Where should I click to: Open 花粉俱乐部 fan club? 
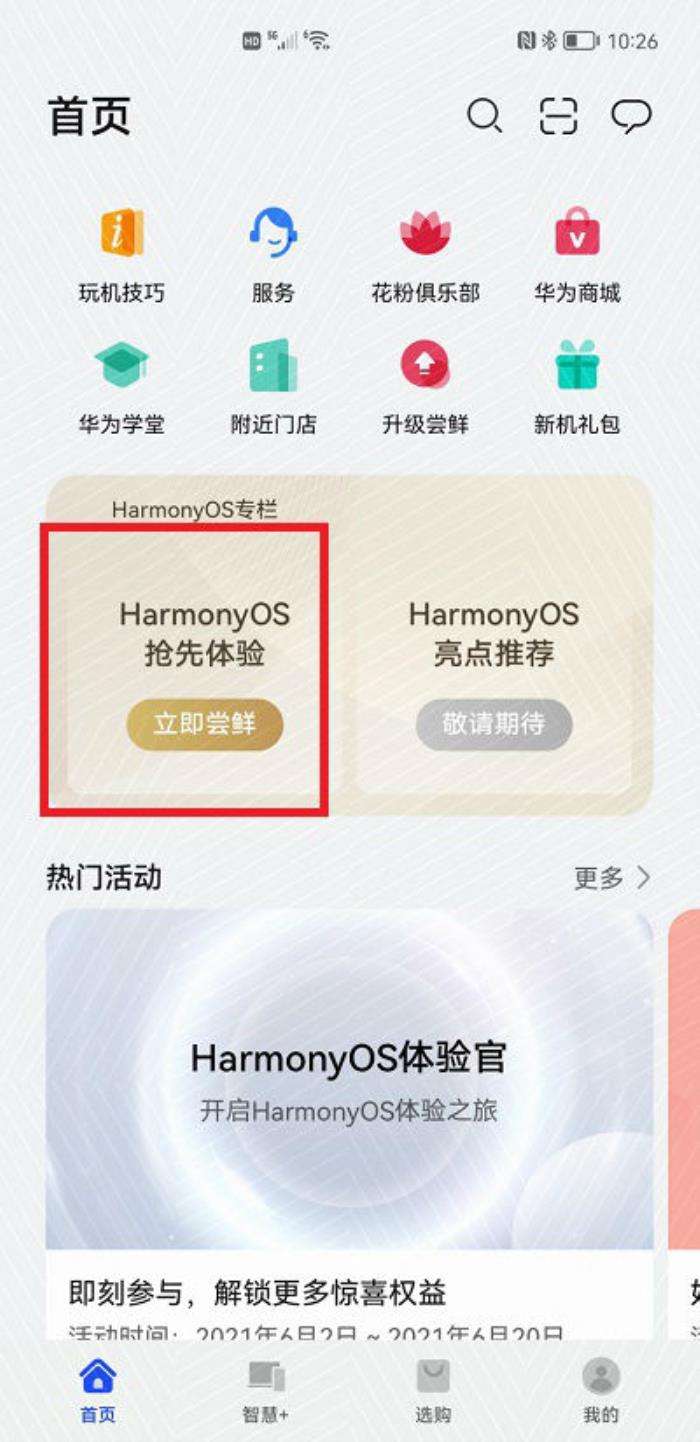click(x=425, y=253)
